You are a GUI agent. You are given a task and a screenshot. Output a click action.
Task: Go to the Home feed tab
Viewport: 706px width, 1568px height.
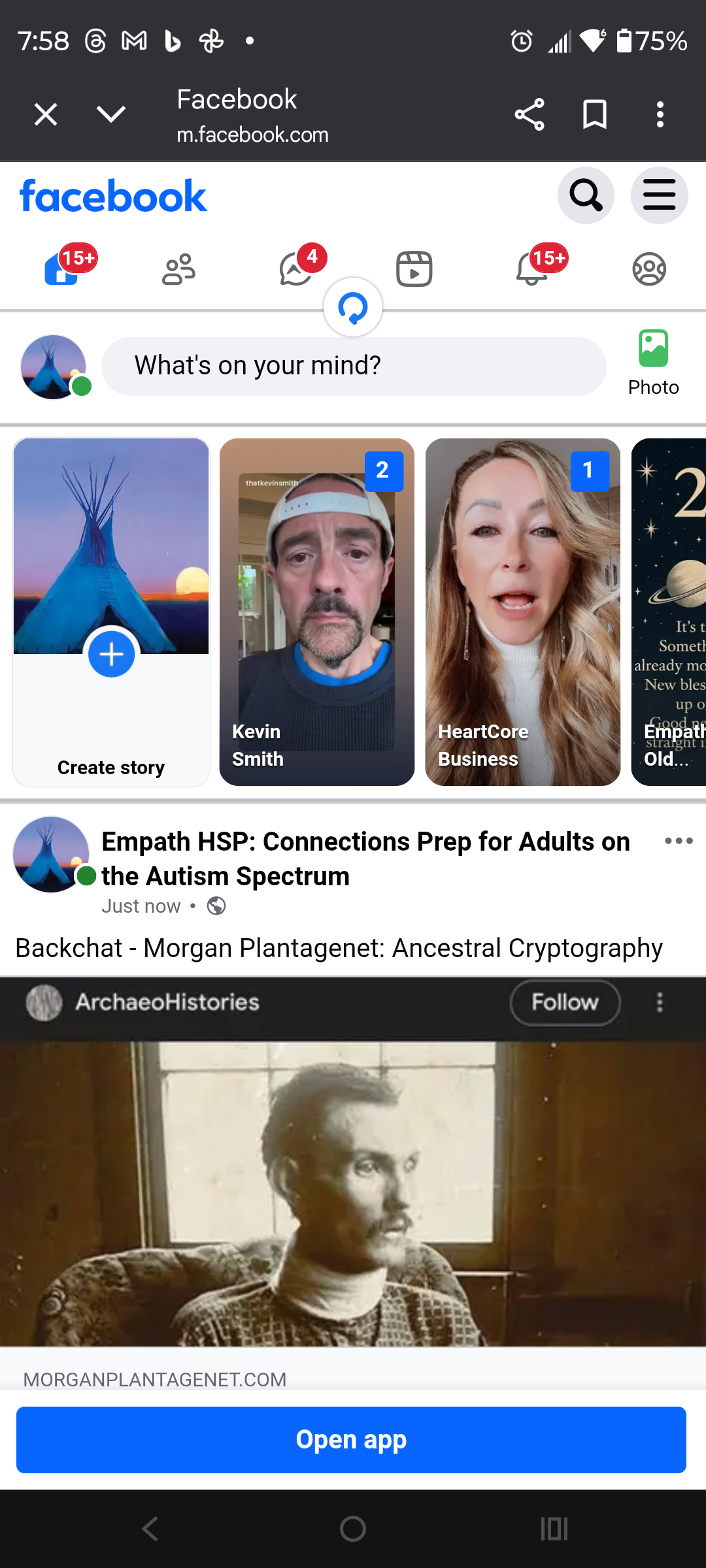point(62,269)
